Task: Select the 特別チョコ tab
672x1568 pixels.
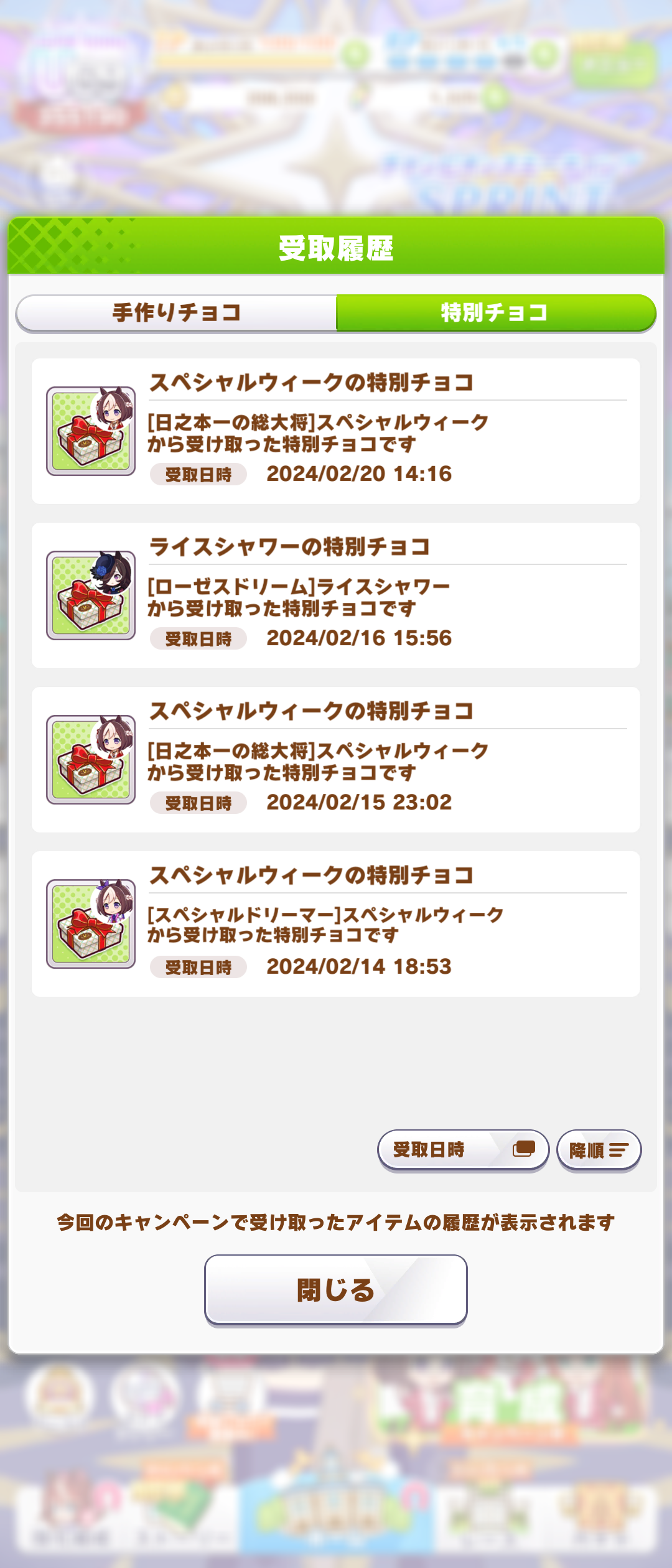Action: (495, 312)
